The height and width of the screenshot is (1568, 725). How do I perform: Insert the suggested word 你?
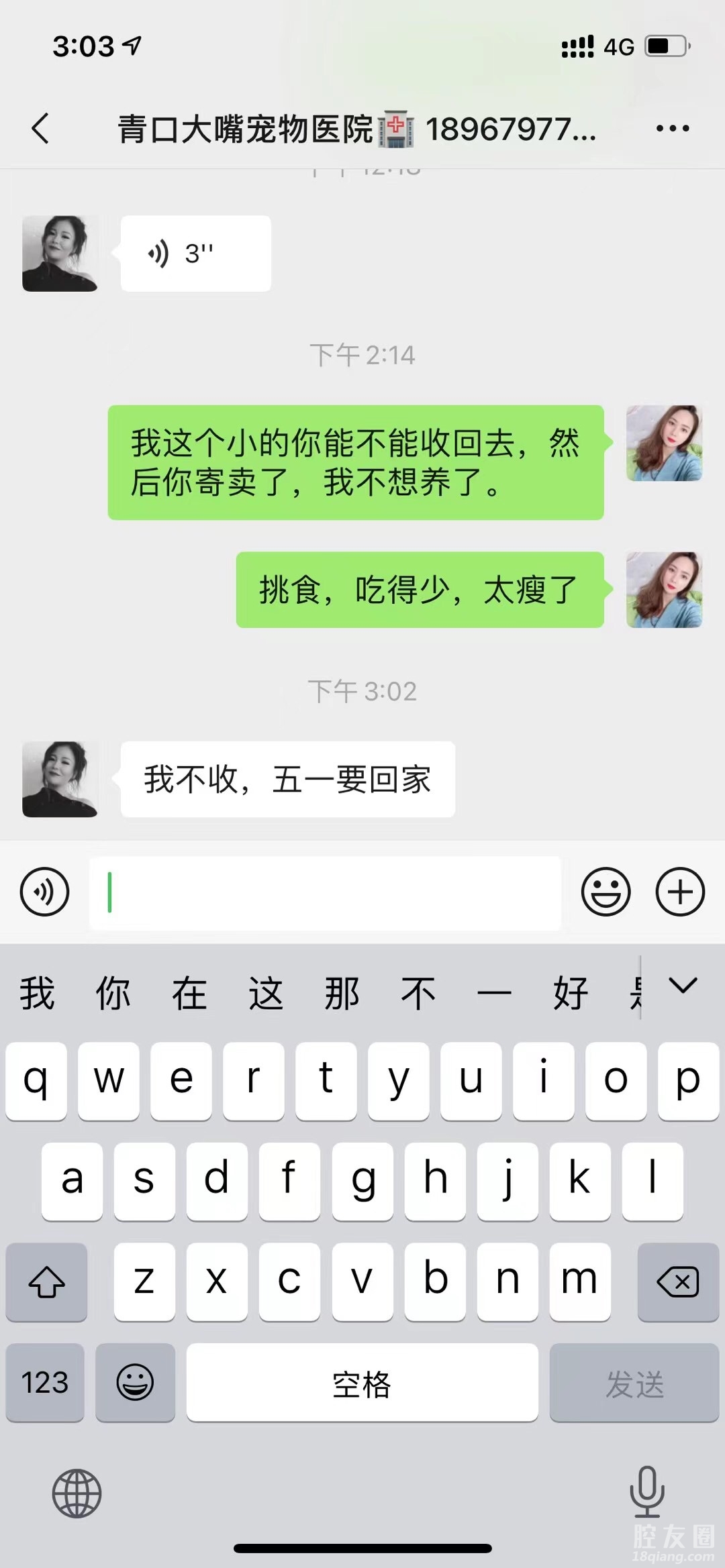[113, 994]
